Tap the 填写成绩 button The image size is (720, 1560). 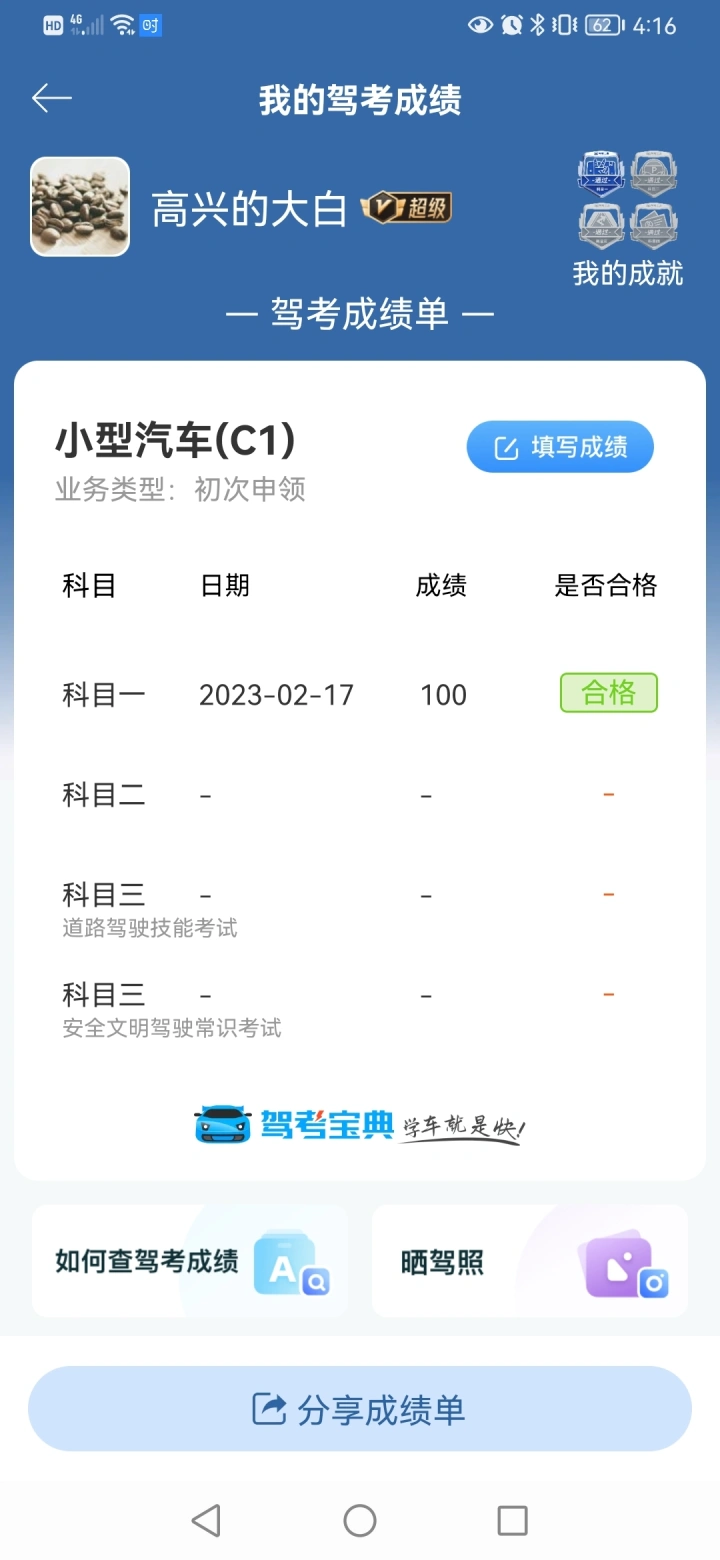(560, 447)
